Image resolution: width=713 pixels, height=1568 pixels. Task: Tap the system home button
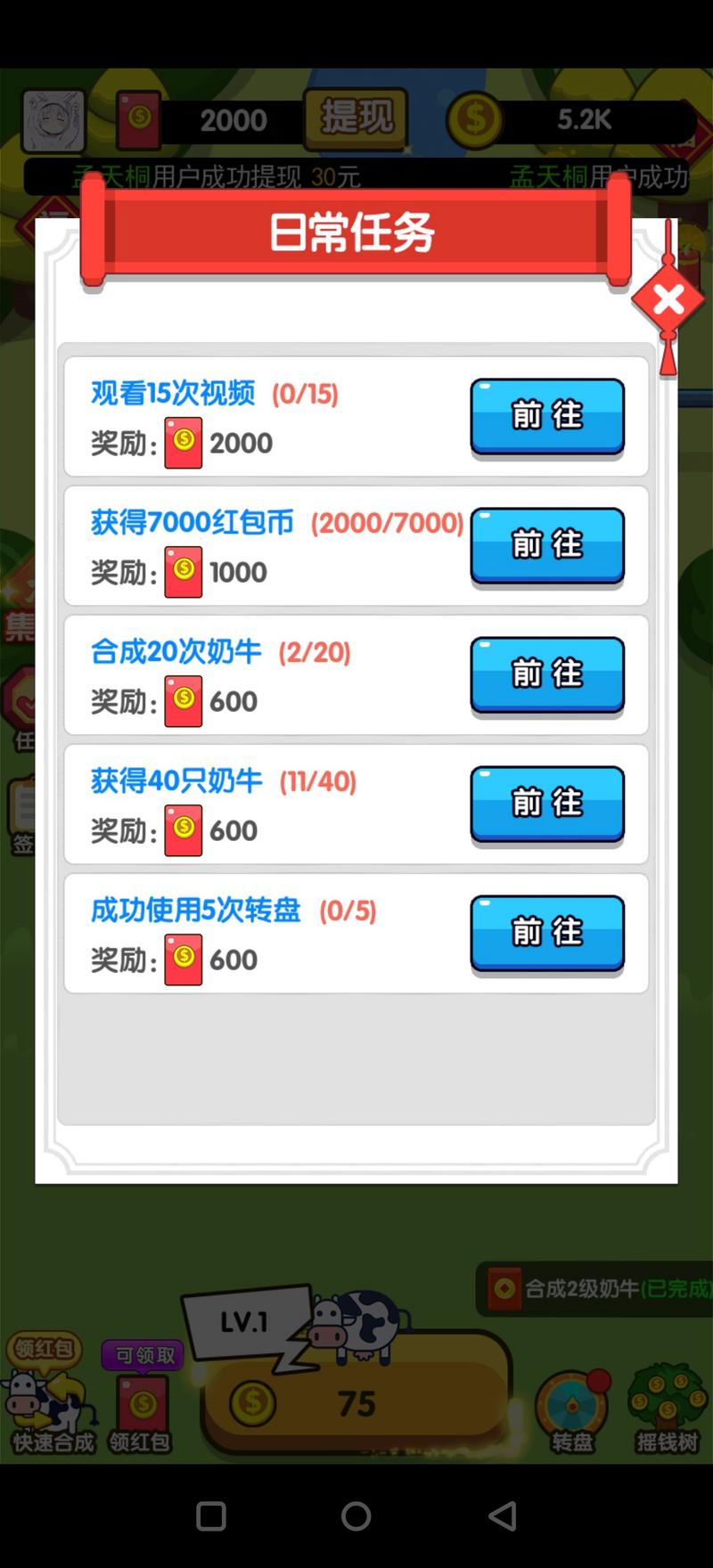pos(356,1515)
